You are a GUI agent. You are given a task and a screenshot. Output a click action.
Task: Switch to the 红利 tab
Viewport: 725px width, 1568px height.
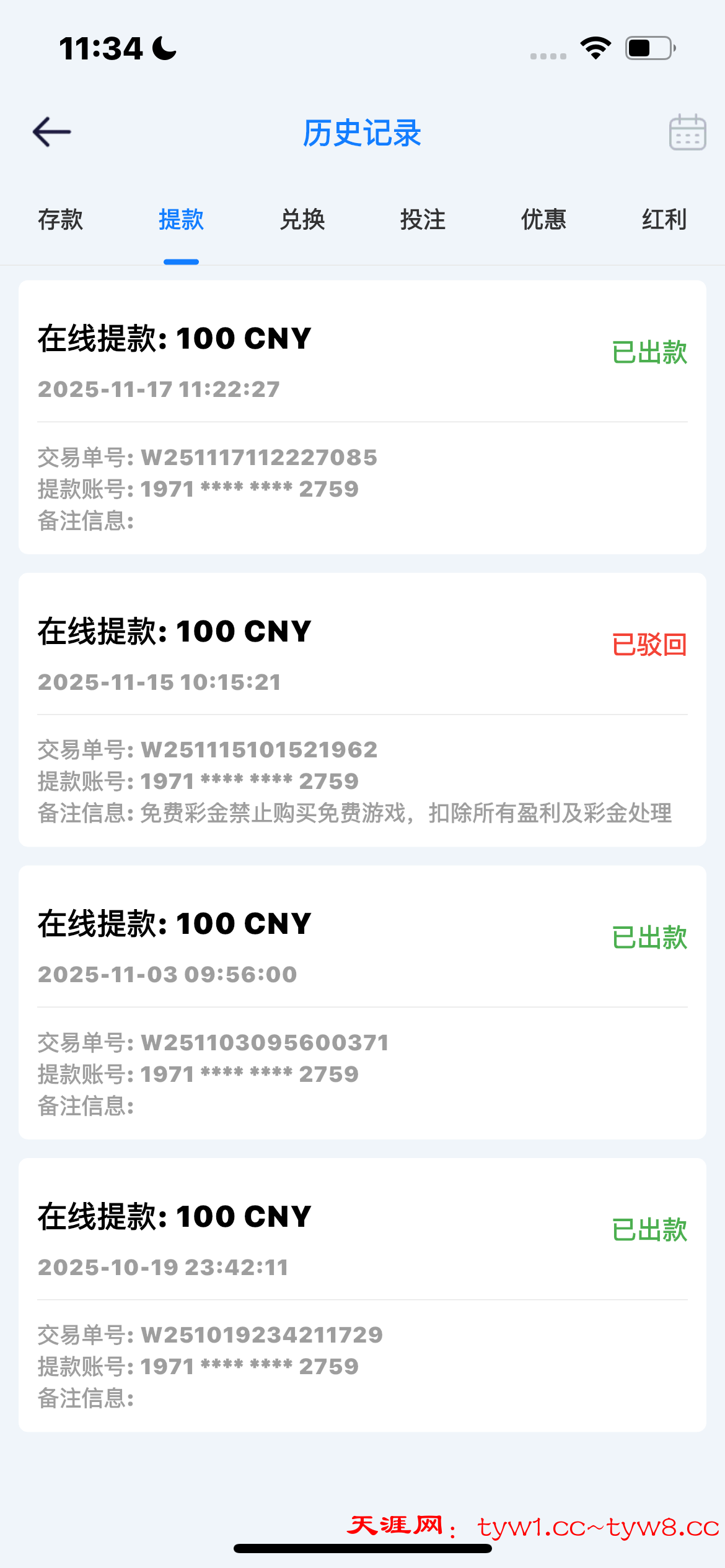click(x=664, y=220)
